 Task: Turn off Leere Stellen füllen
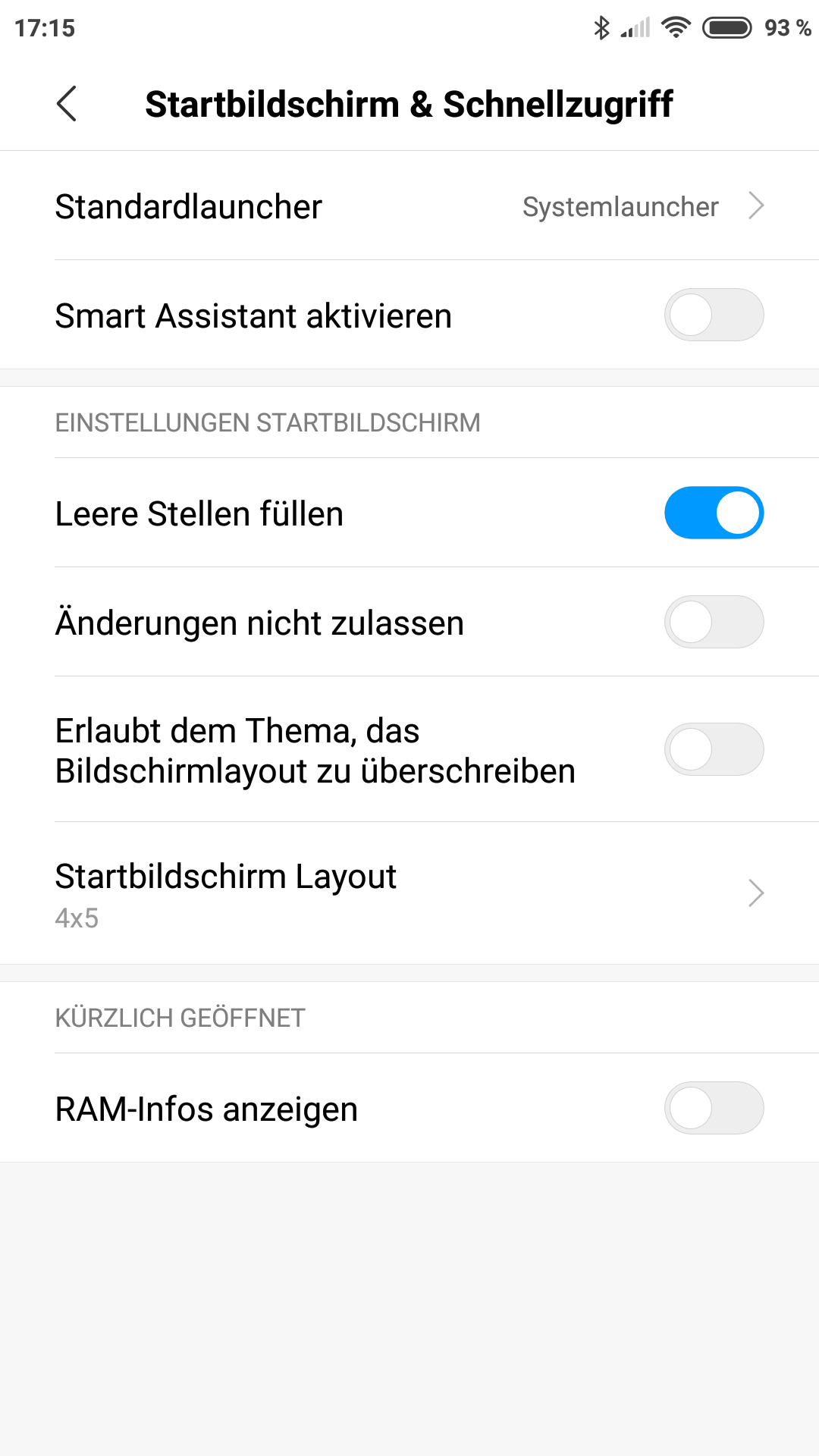(714, 513)
